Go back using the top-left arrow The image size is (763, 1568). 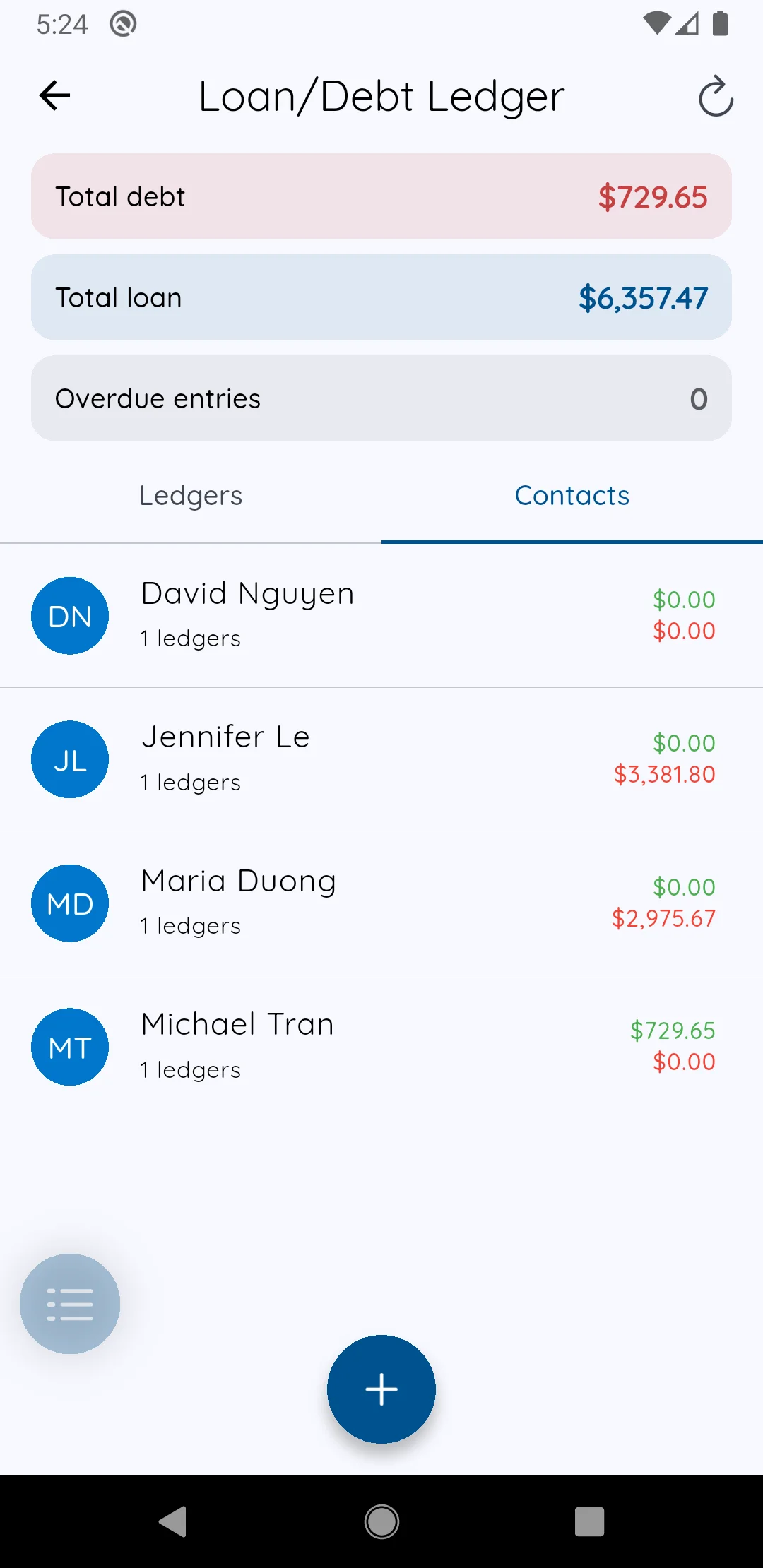pyautogui.click(x=54, y=95)
